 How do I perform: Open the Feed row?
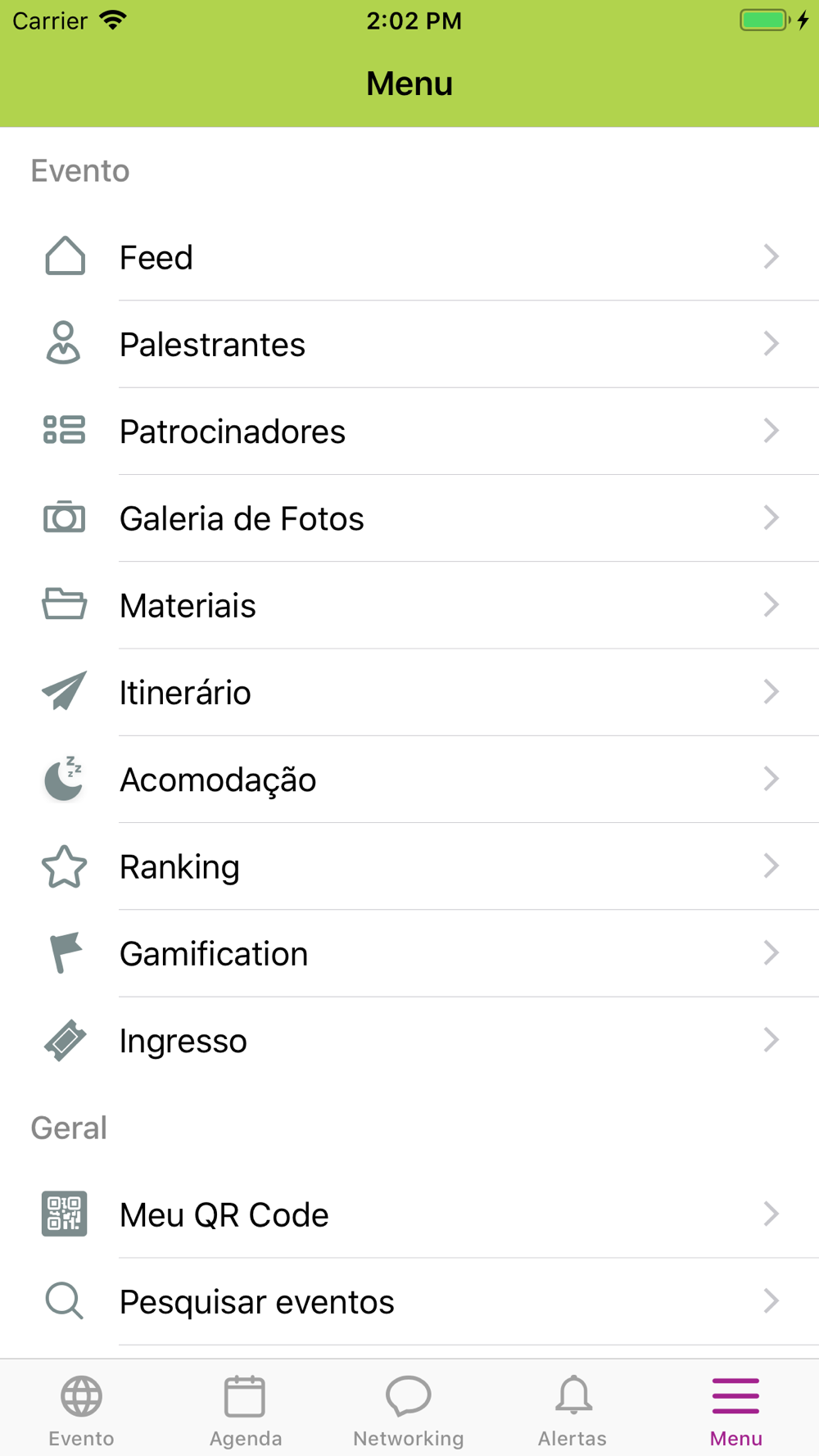pyautogui.click(x=409, y=257)
